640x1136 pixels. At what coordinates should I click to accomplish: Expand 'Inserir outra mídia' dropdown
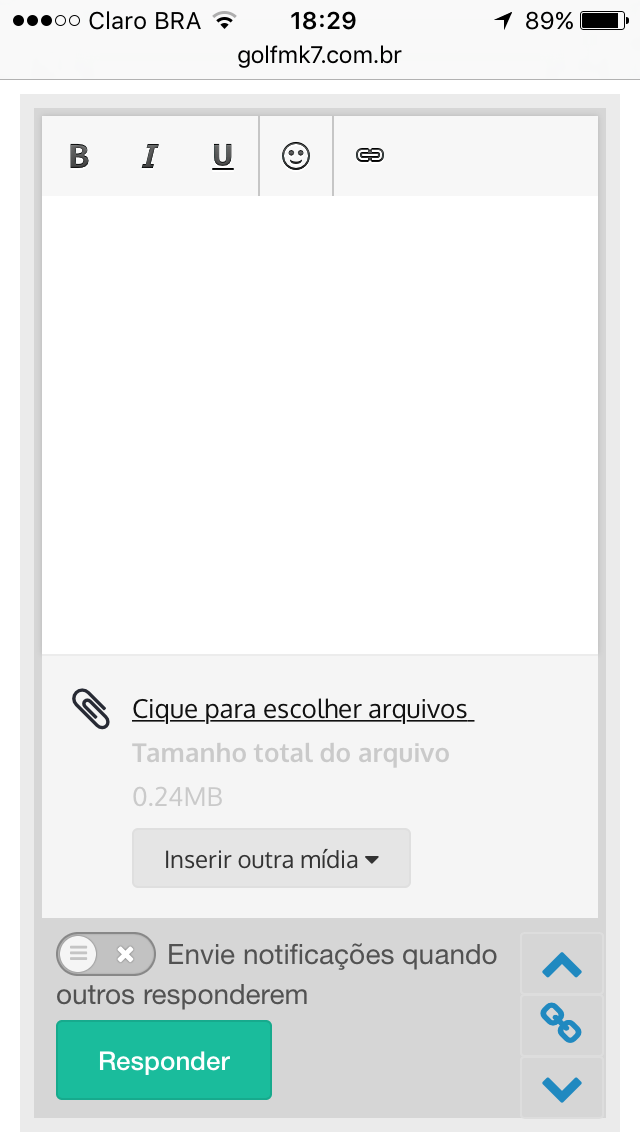point(271,858)
